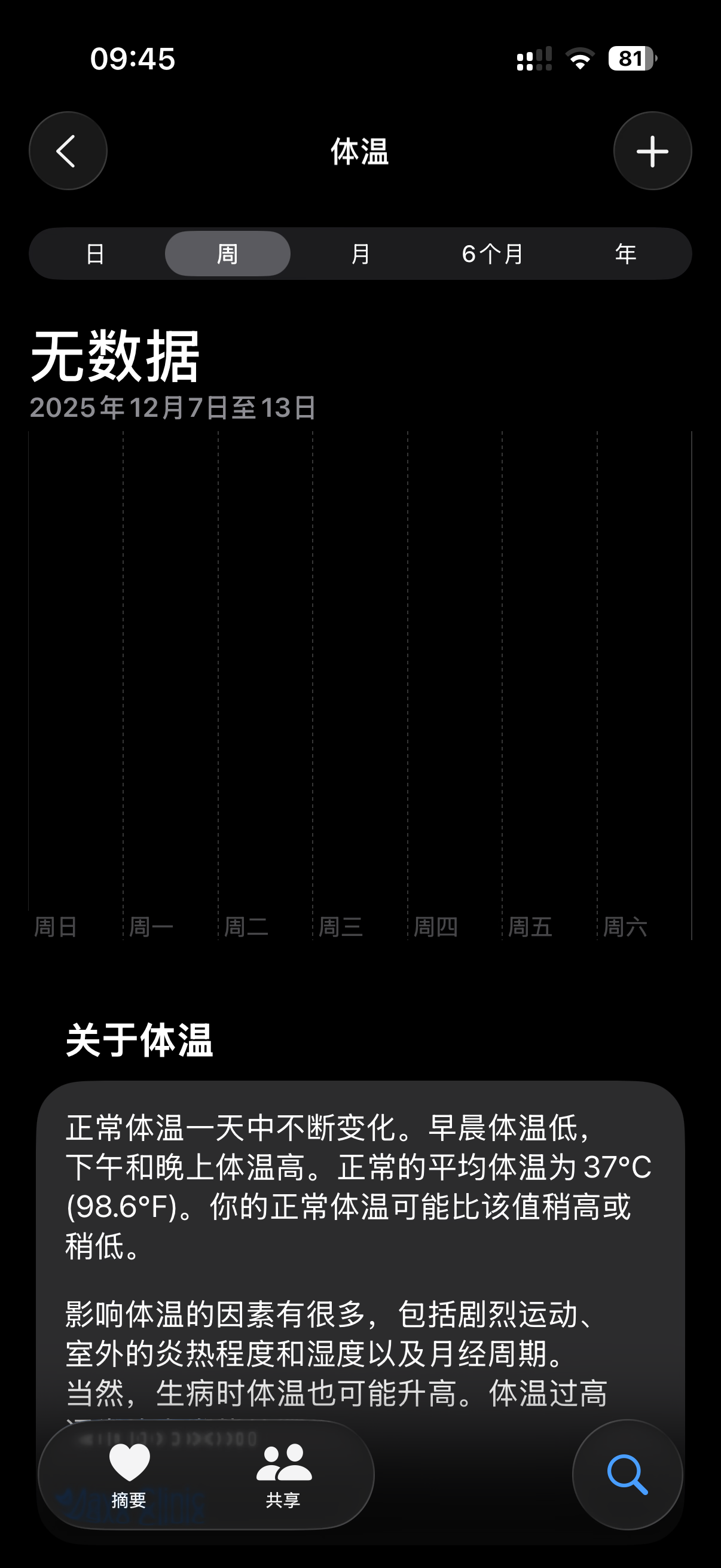
Task: Show the 6个月 range
Action: [493, 254]
